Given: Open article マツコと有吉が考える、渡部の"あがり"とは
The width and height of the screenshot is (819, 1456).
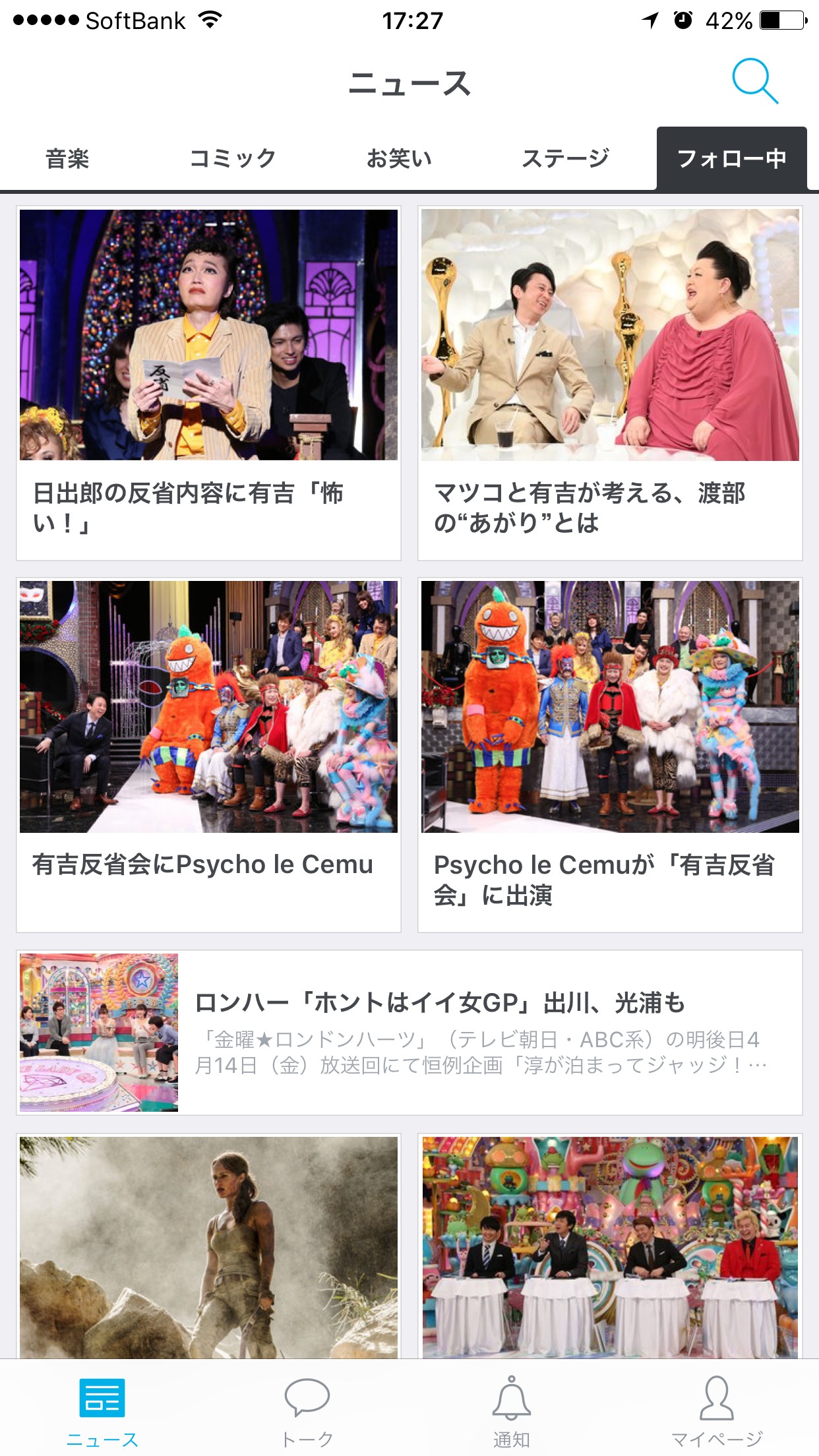Looking at the screenshot, I should [610, 384].
